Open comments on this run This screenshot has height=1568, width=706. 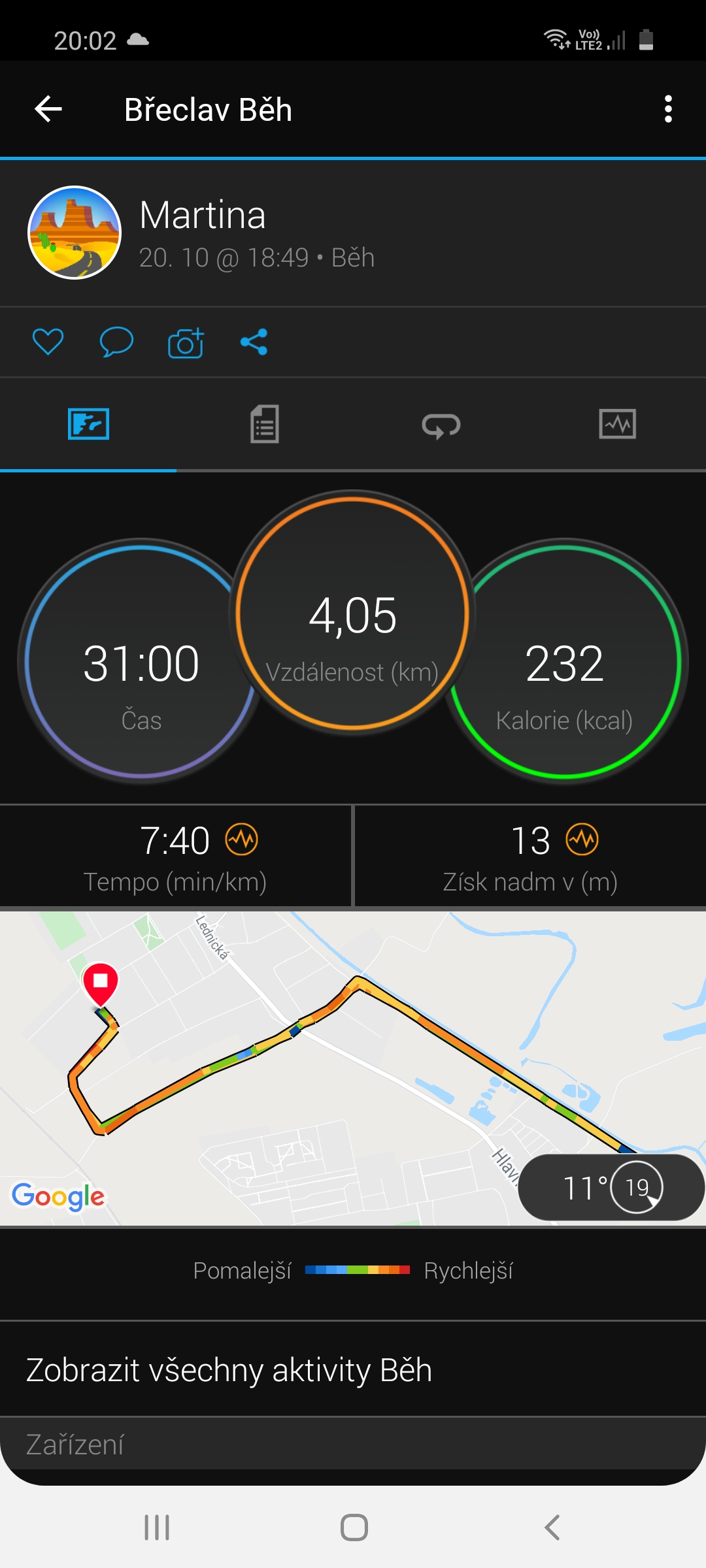(116, 342)
